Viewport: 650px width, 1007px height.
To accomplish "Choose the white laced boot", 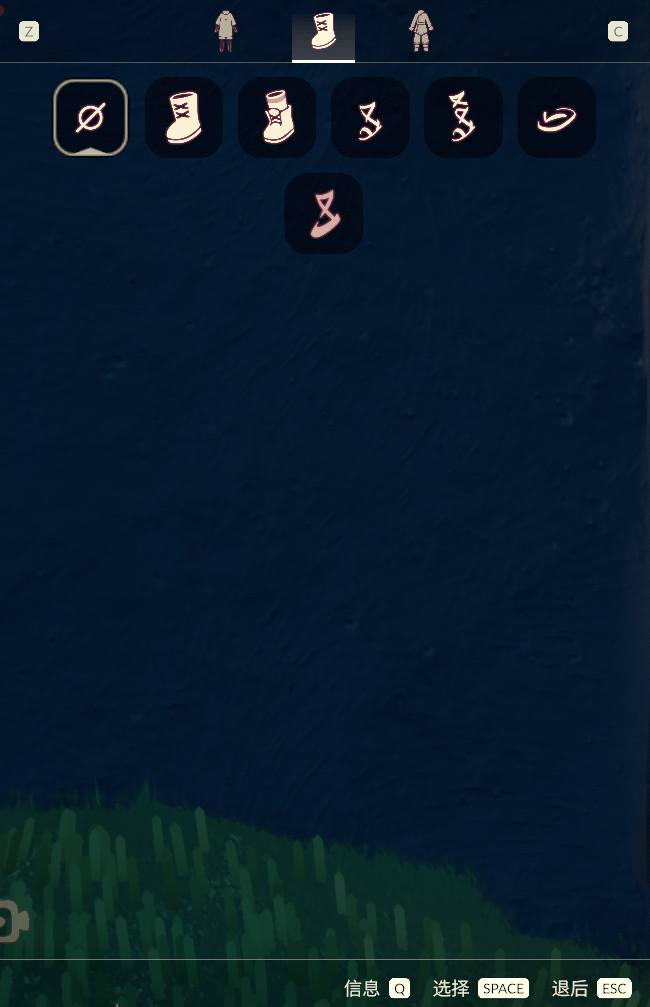I will (184, 118).
